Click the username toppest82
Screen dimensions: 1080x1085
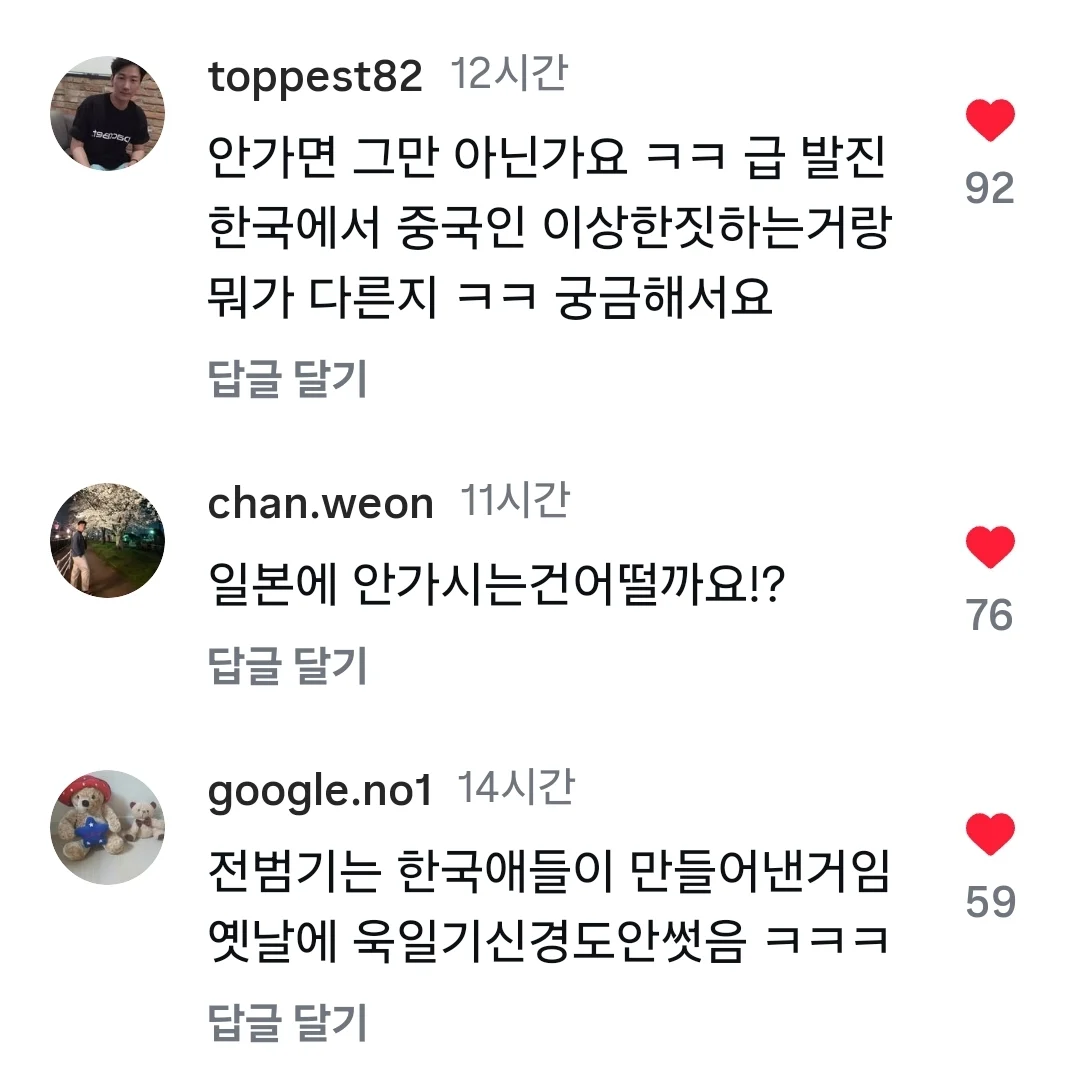(x=315, y=75)
